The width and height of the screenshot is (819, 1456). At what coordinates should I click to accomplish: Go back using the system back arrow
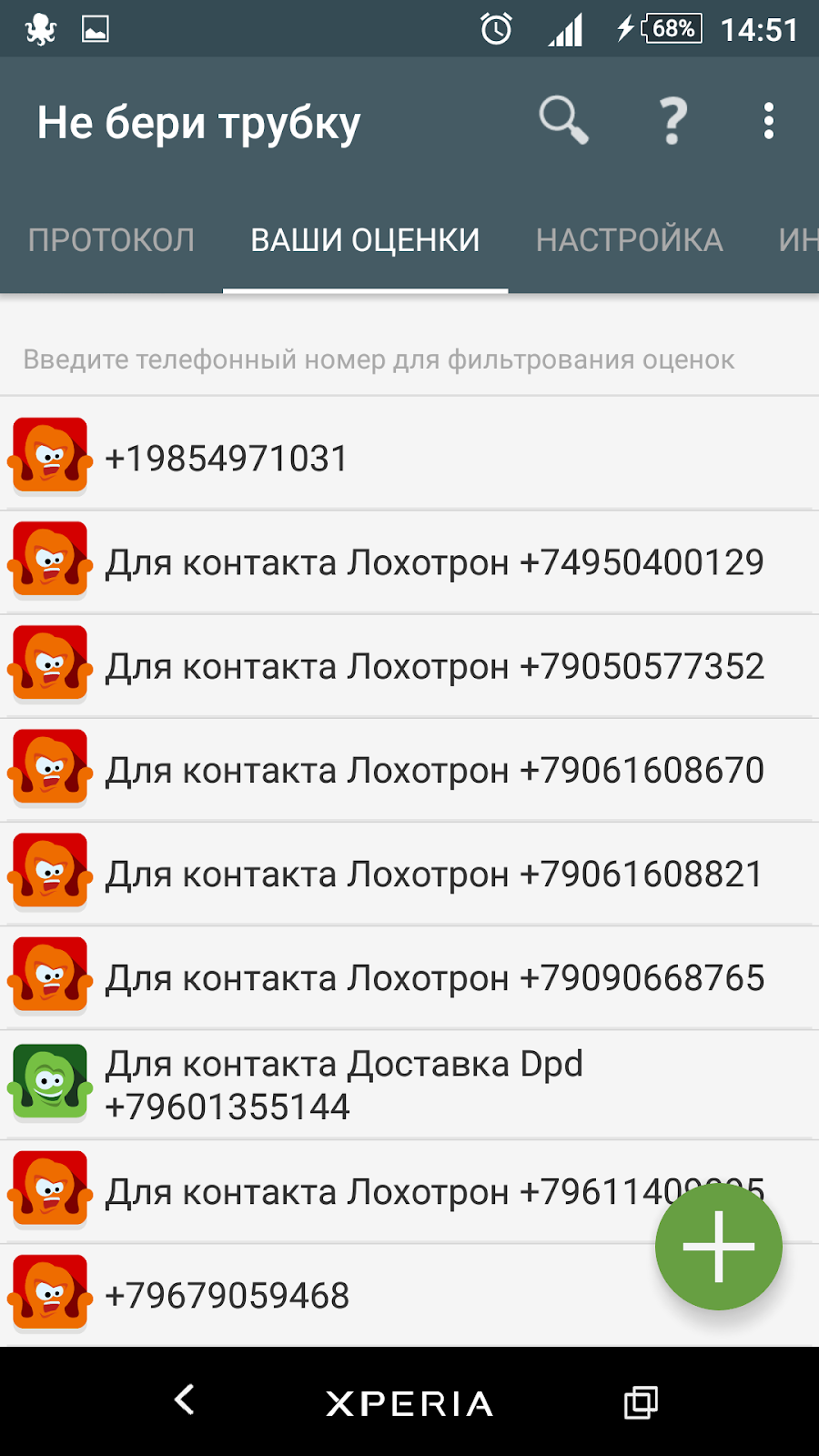pos(185,1400)
